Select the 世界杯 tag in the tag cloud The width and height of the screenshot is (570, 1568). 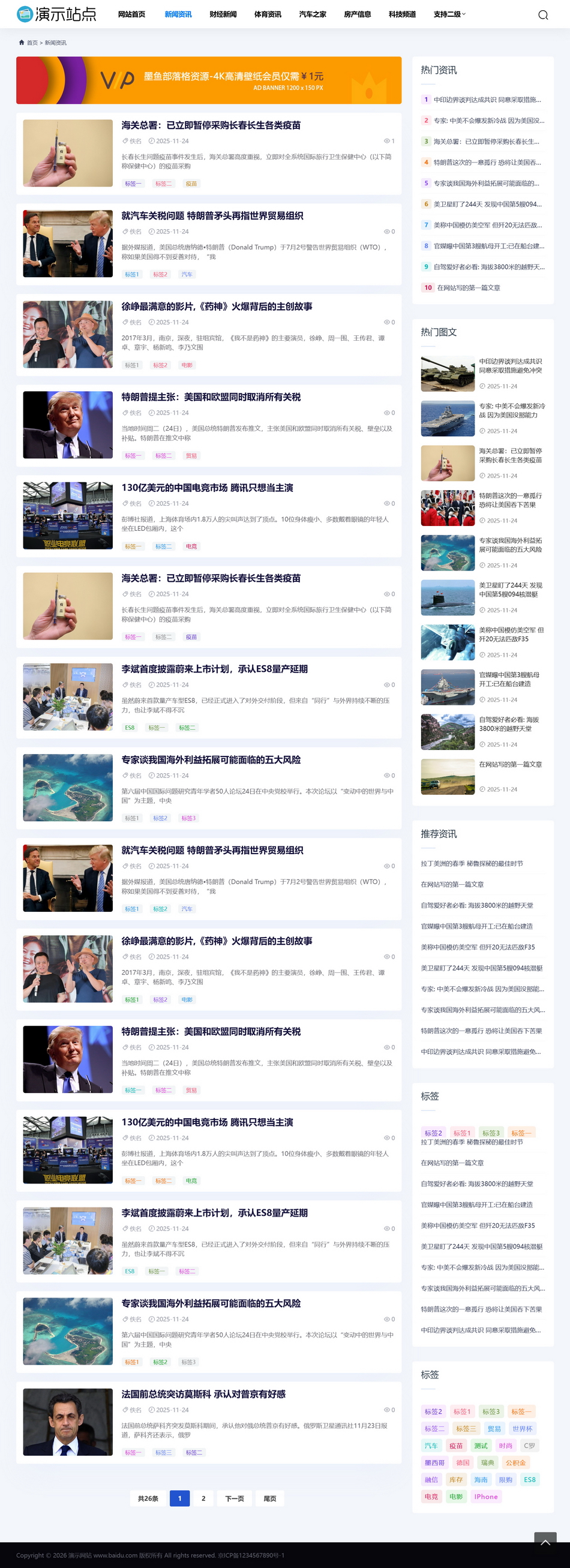pyautogui.click(x=522, y=1429)
